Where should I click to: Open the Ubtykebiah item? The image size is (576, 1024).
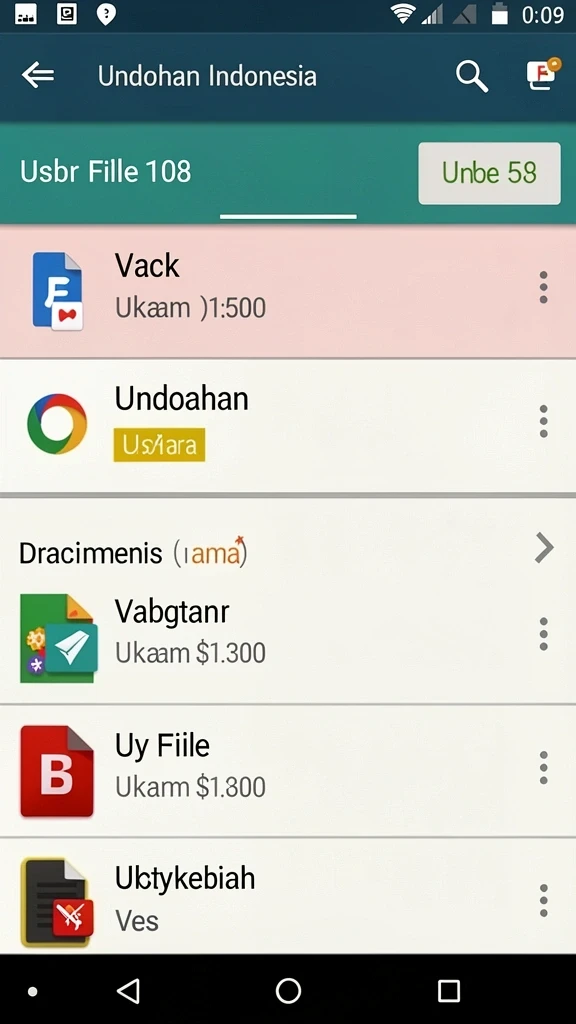[x=288, y=896]
